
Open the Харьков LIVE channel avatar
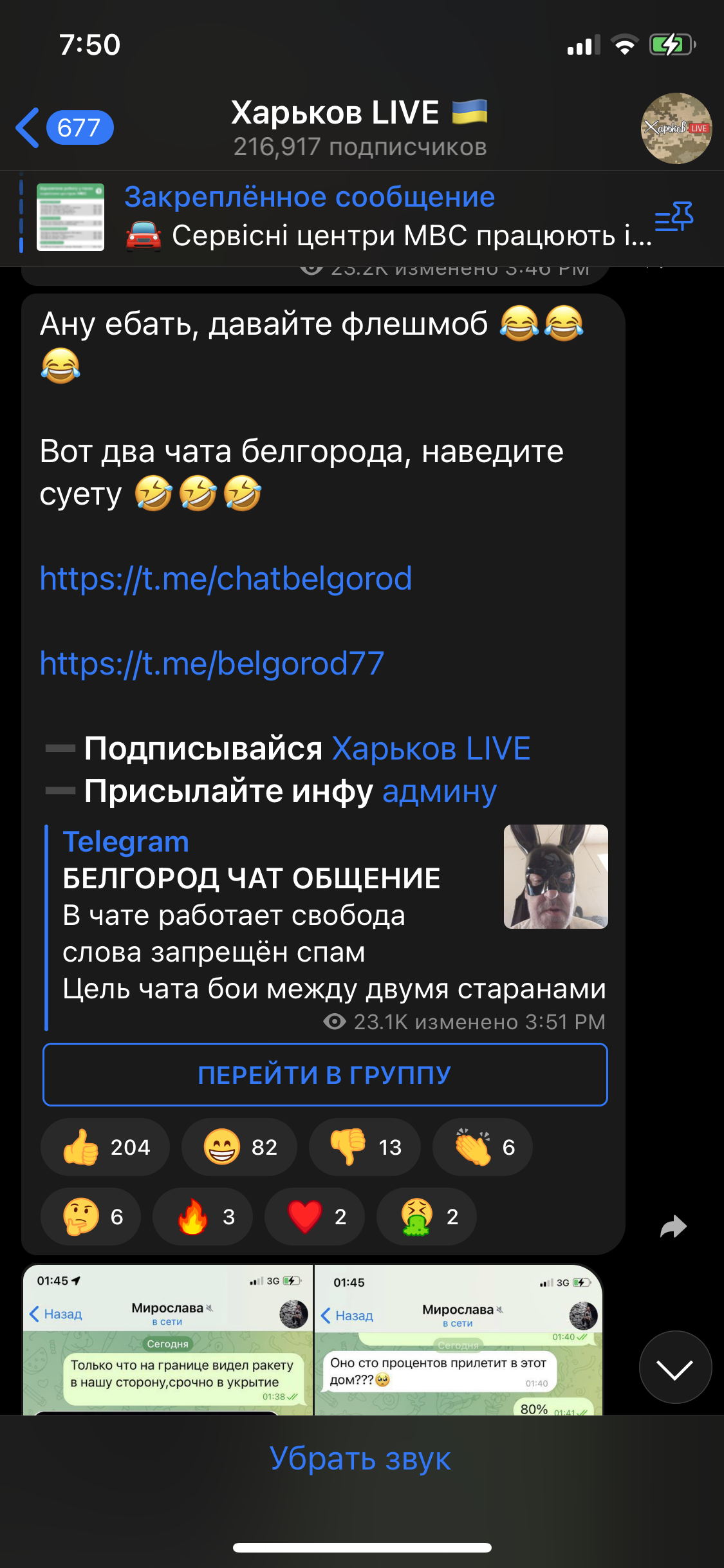[676, 128]
